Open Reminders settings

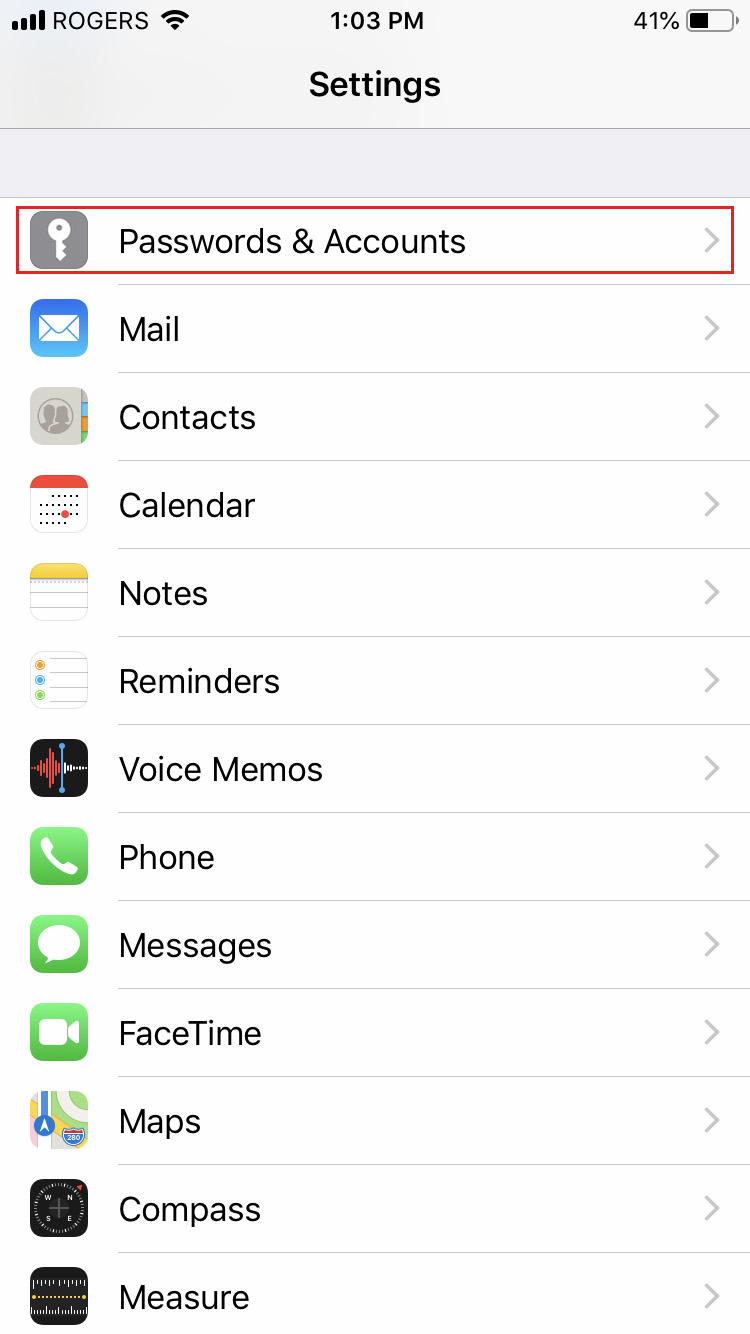click(x=375, y=681)
